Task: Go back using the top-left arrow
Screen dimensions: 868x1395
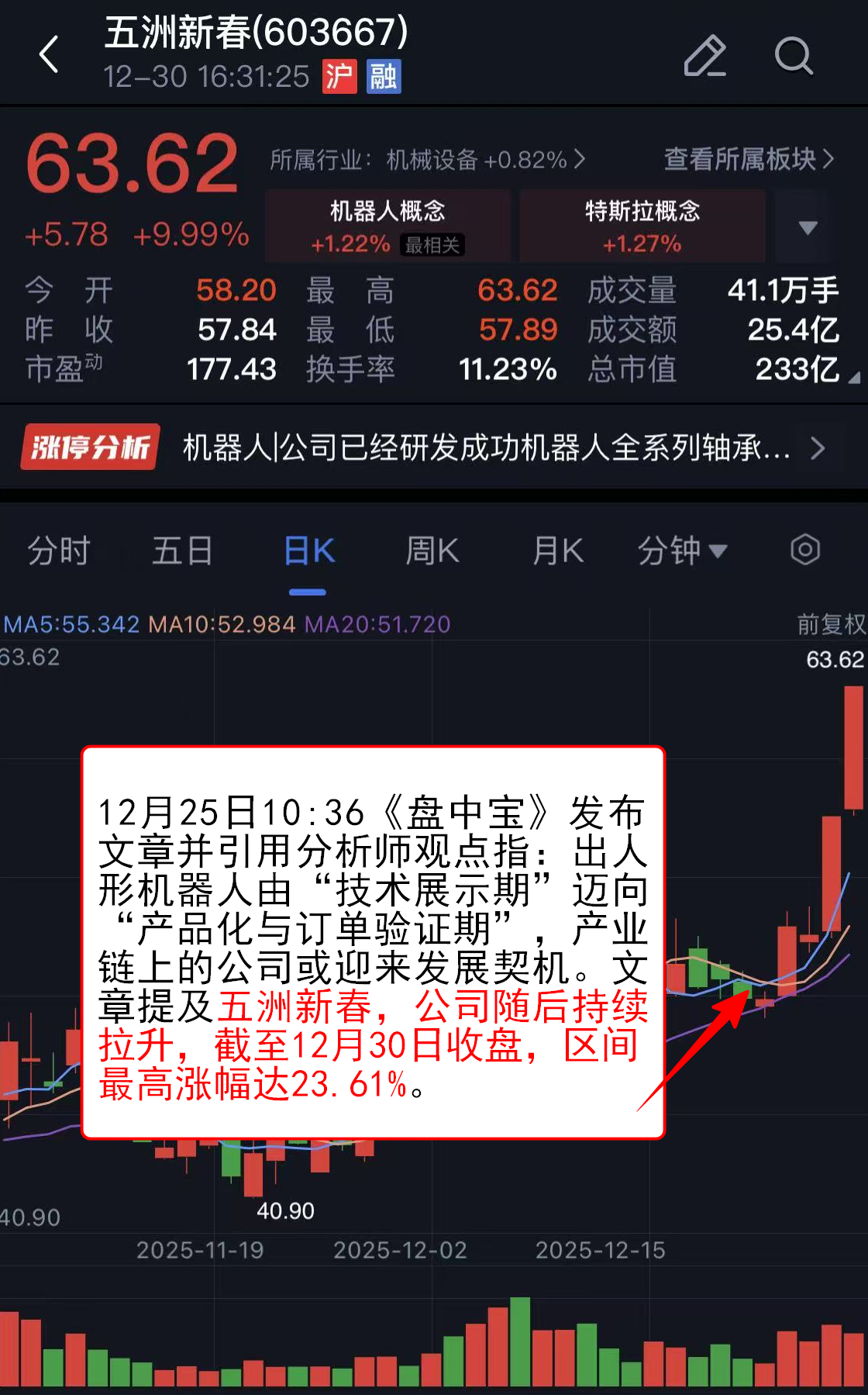Action: [50, 54]
